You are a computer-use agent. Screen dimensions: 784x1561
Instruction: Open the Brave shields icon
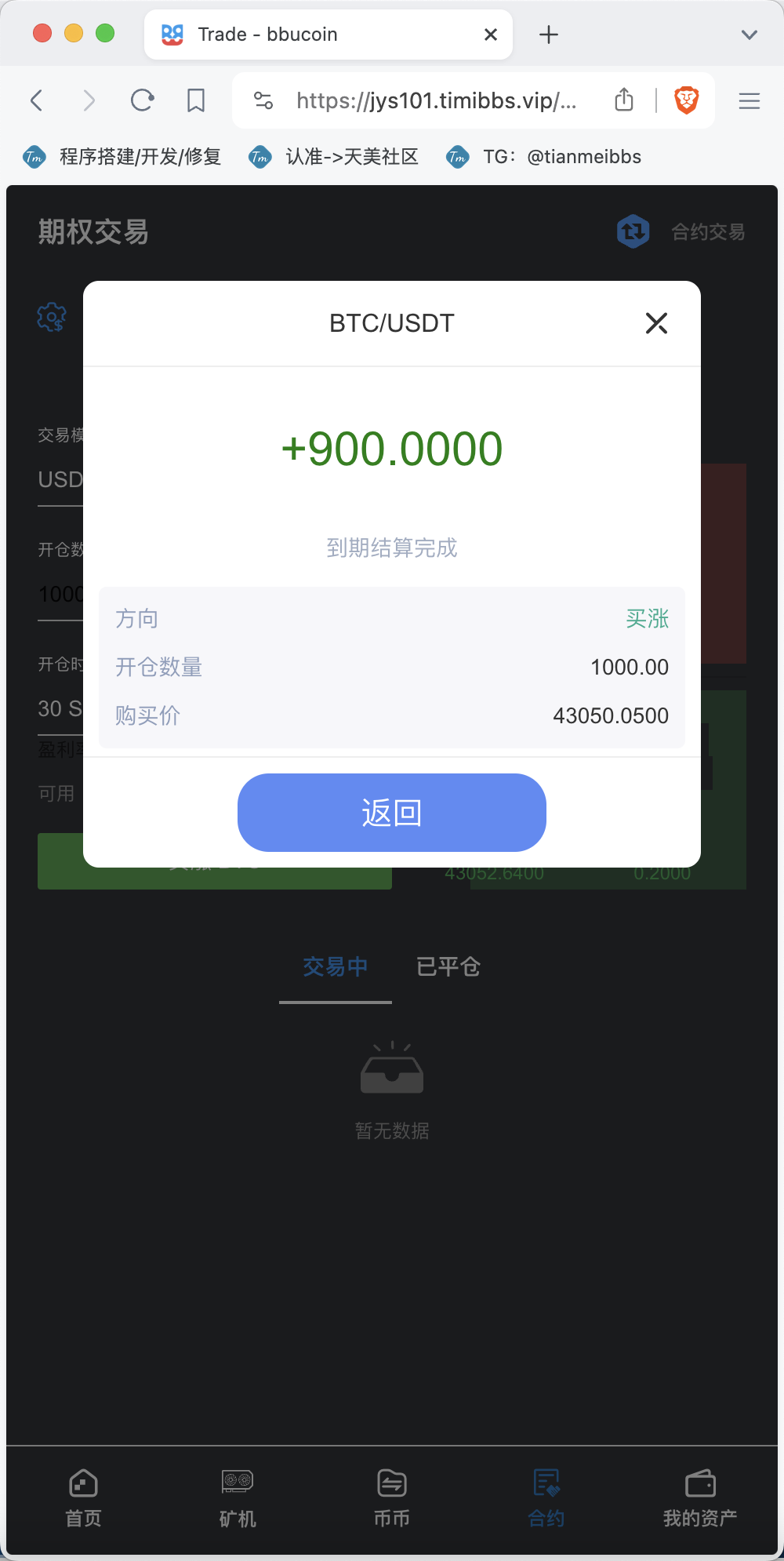click(687, 100)
